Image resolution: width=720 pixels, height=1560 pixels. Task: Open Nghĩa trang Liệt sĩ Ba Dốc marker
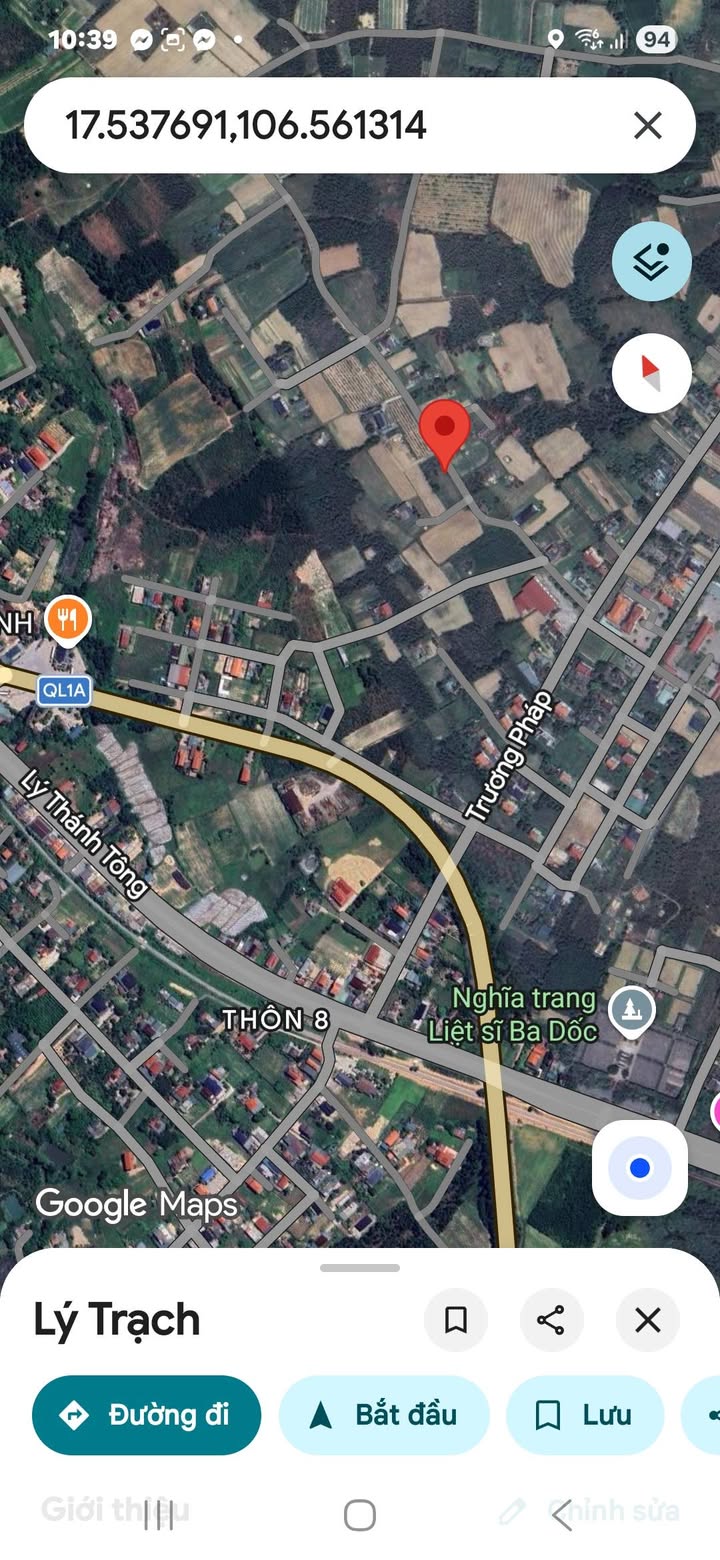tap(632, 1010)
